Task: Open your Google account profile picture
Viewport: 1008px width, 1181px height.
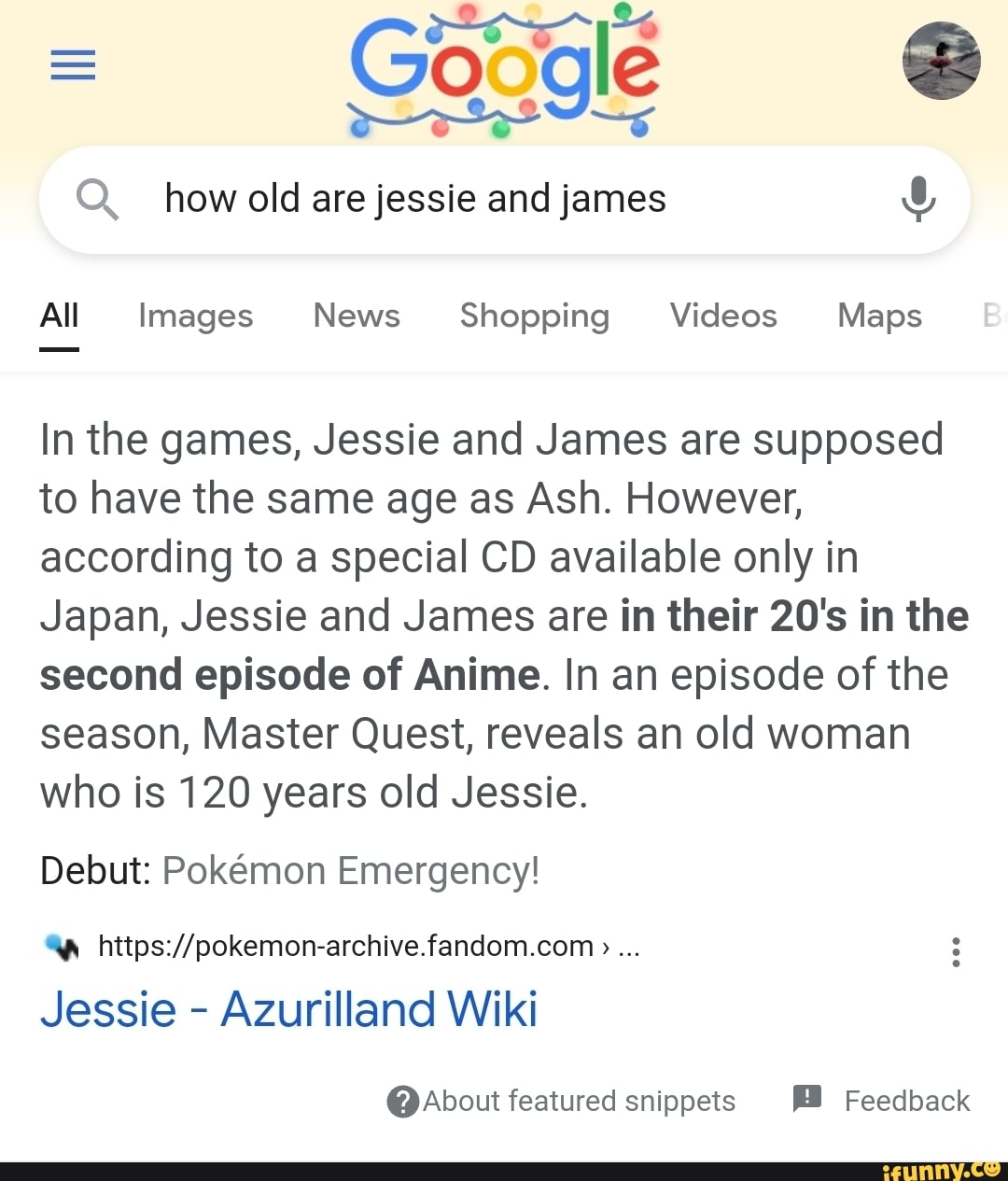Action: pyautogui.click(x=941, y=61)
